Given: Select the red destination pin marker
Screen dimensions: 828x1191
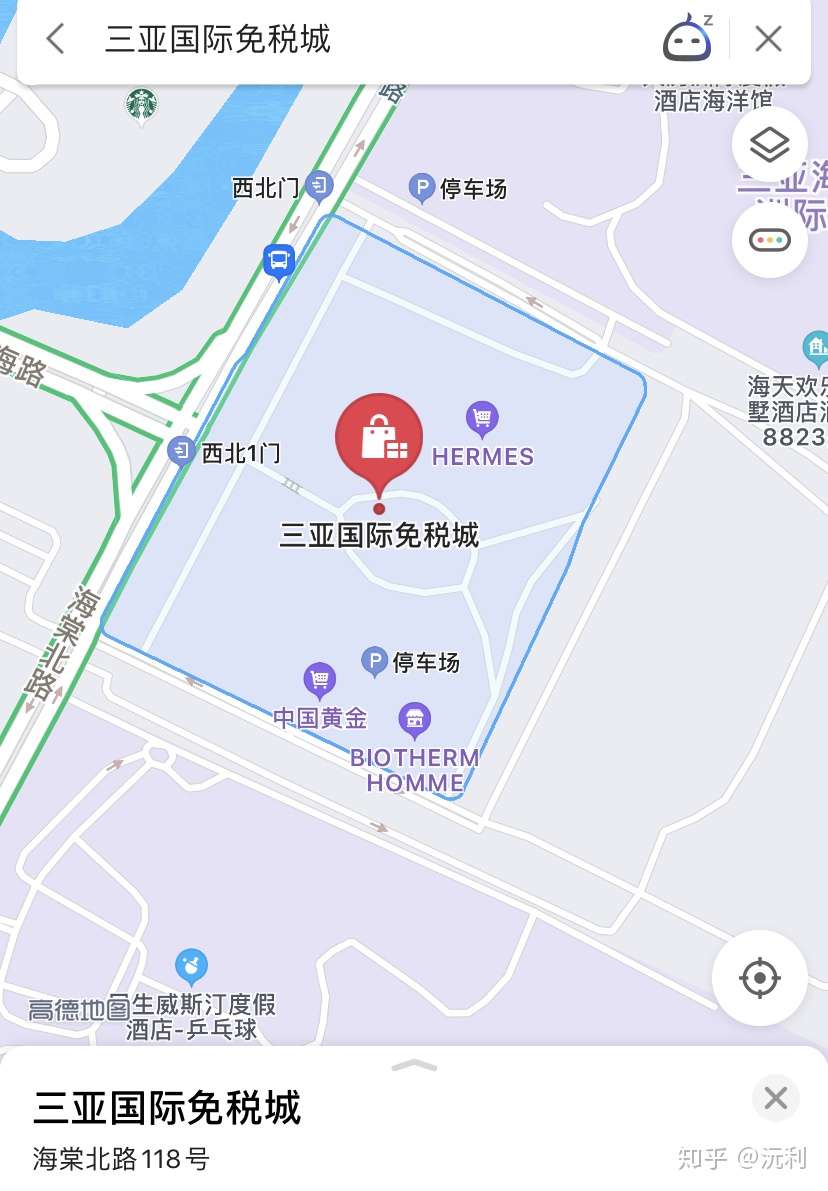Looking at the screenshot, I should pos(380,437).
